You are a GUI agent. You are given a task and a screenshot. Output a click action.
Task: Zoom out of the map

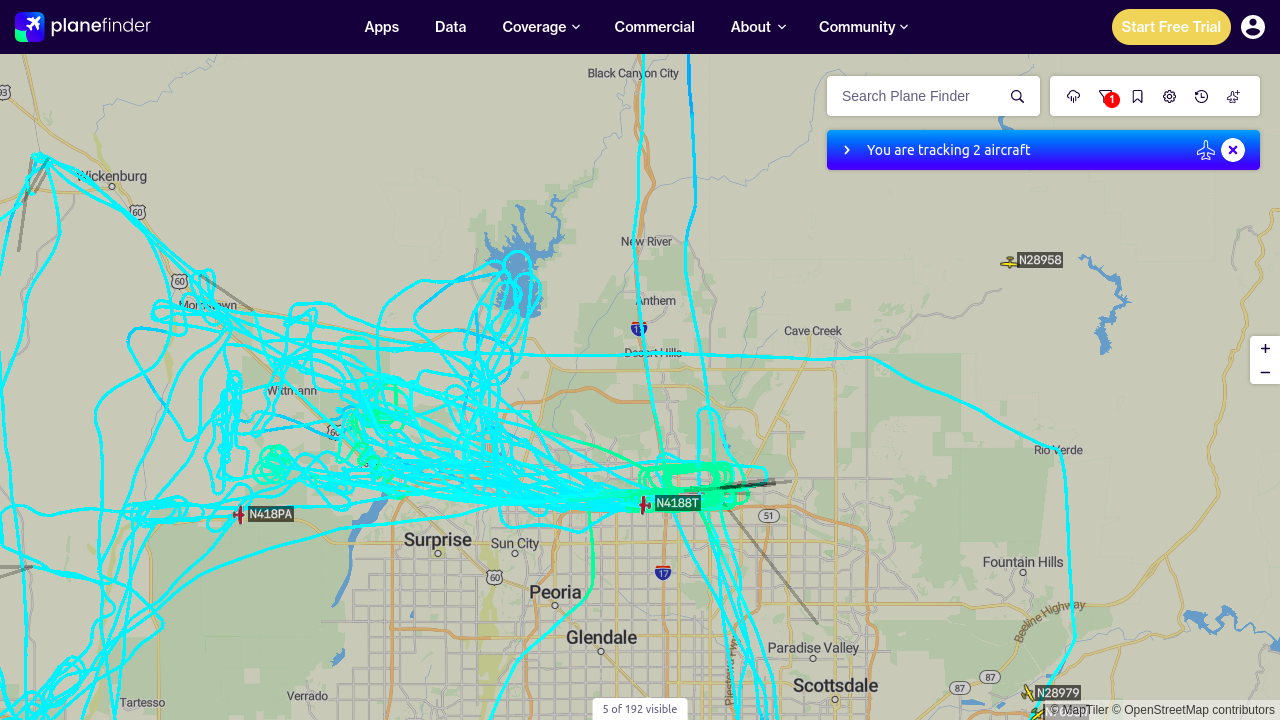1265,372
